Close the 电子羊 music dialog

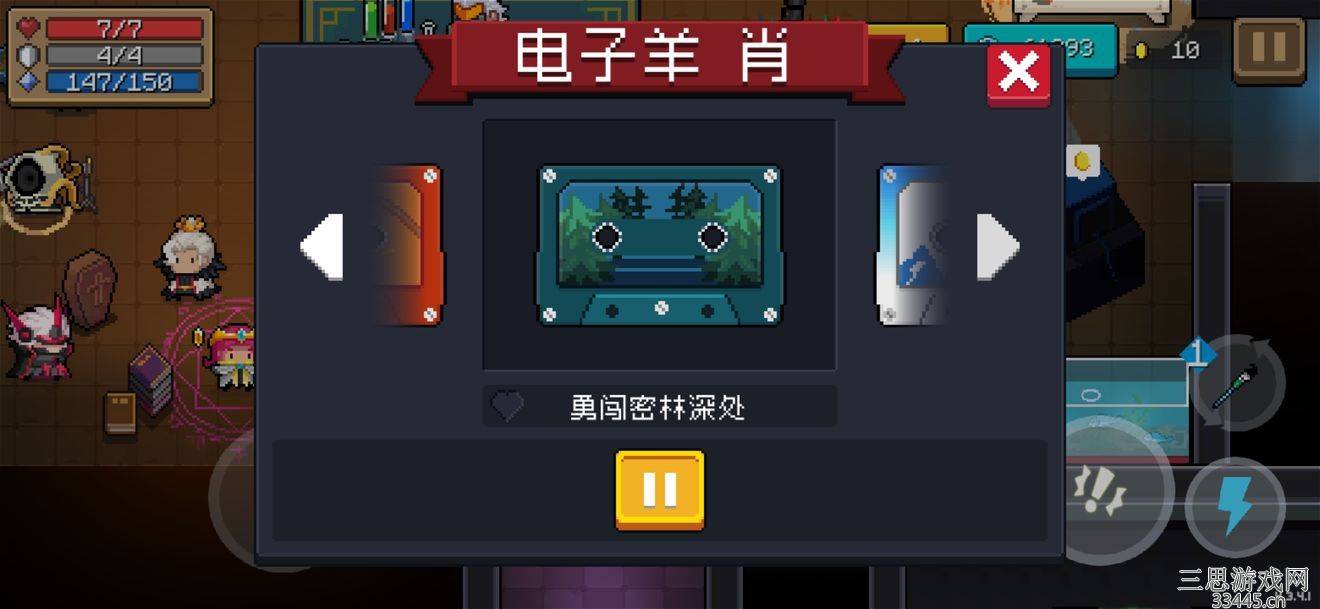pyautogui.click(x=1018, y=74)
